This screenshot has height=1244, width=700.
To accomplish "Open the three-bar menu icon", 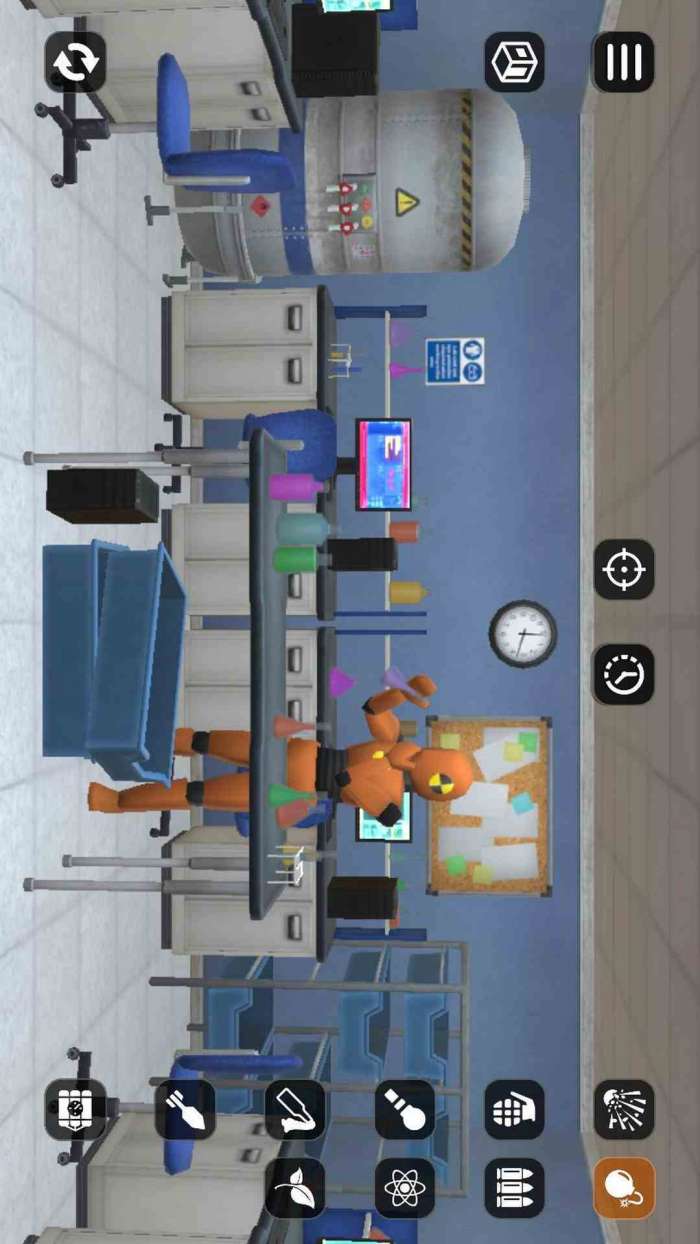I will coord(624,62).
